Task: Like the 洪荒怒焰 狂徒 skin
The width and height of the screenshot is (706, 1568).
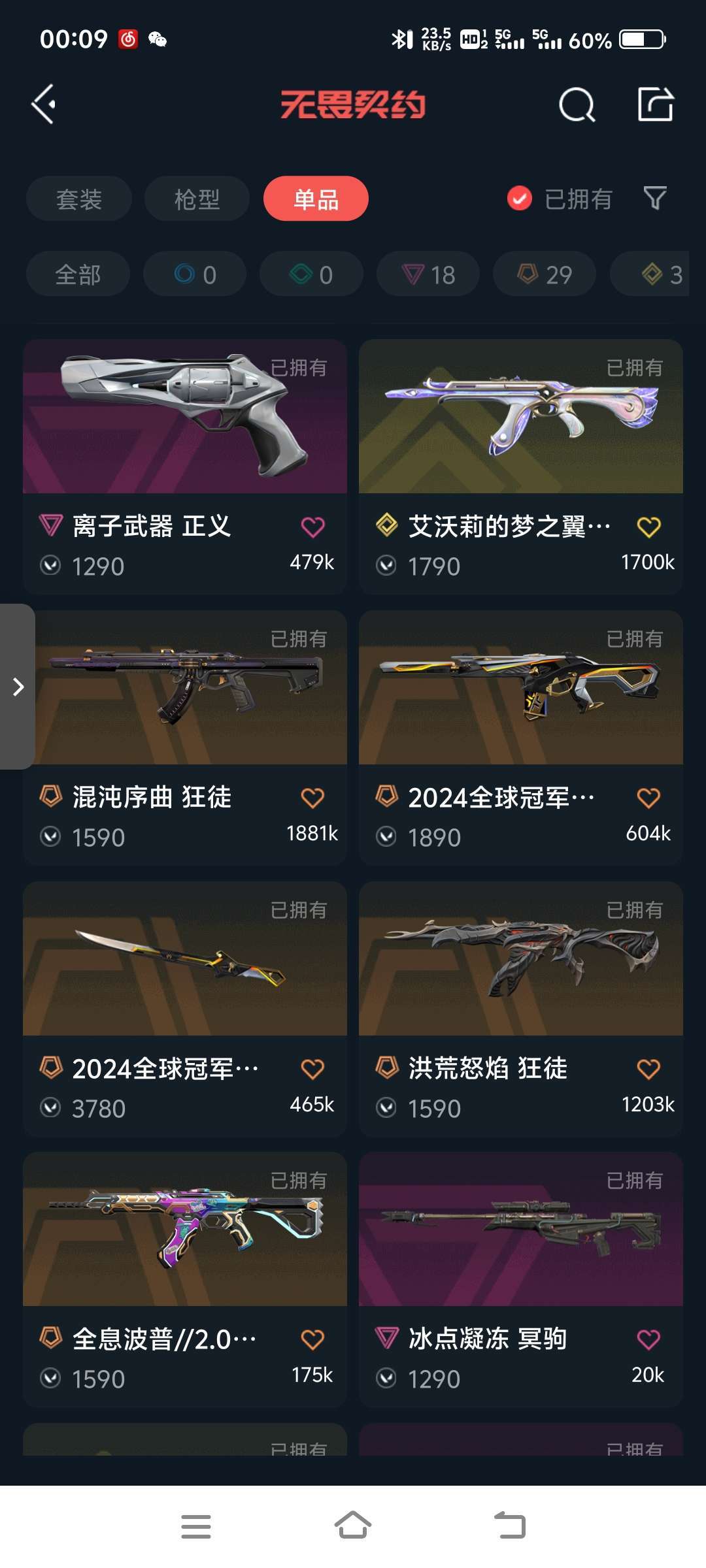Action: coord(648,1070)
